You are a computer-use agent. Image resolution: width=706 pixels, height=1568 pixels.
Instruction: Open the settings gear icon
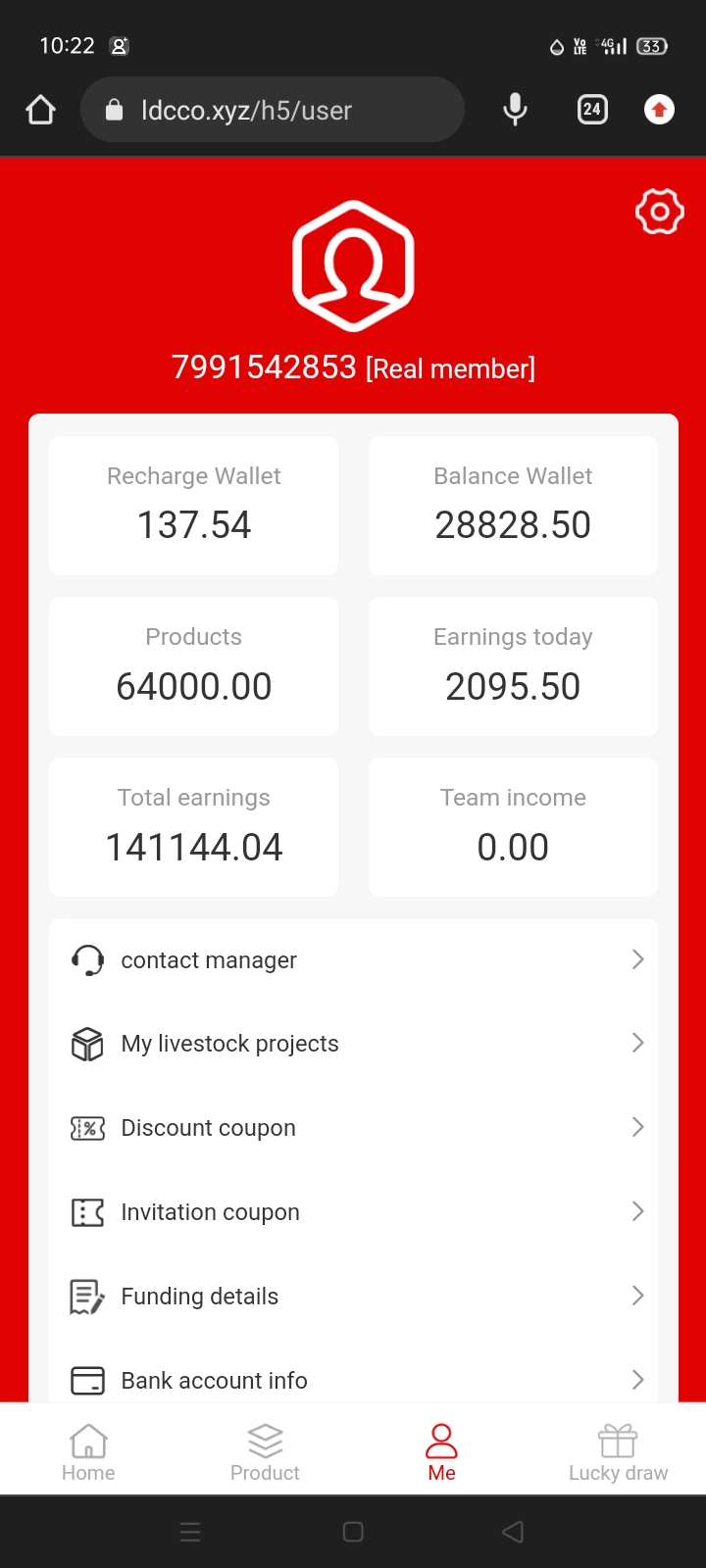pos(659,212)
